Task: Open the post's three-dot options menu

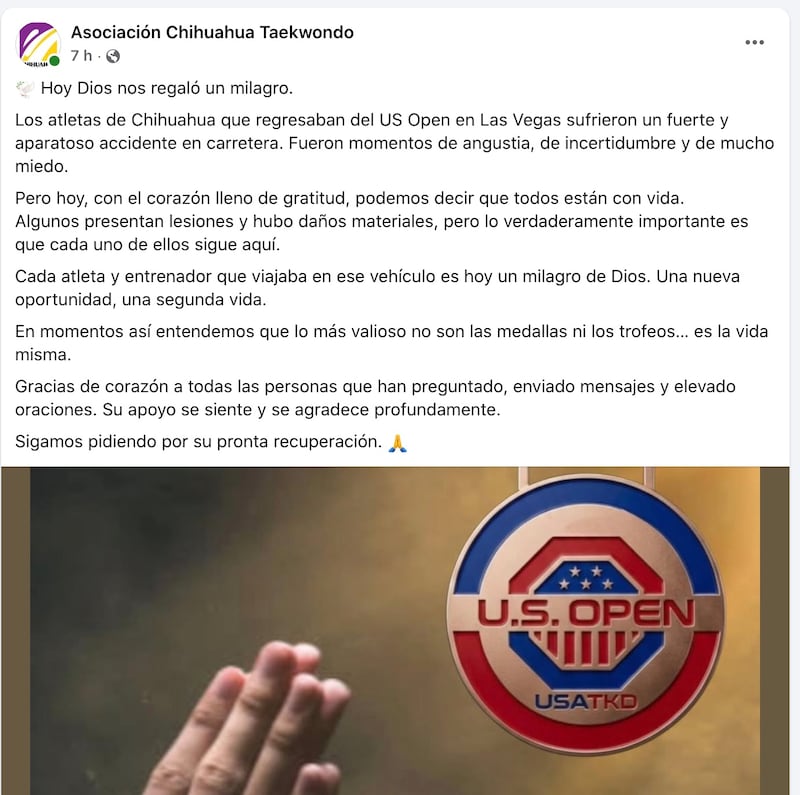Action: point(755,42)
